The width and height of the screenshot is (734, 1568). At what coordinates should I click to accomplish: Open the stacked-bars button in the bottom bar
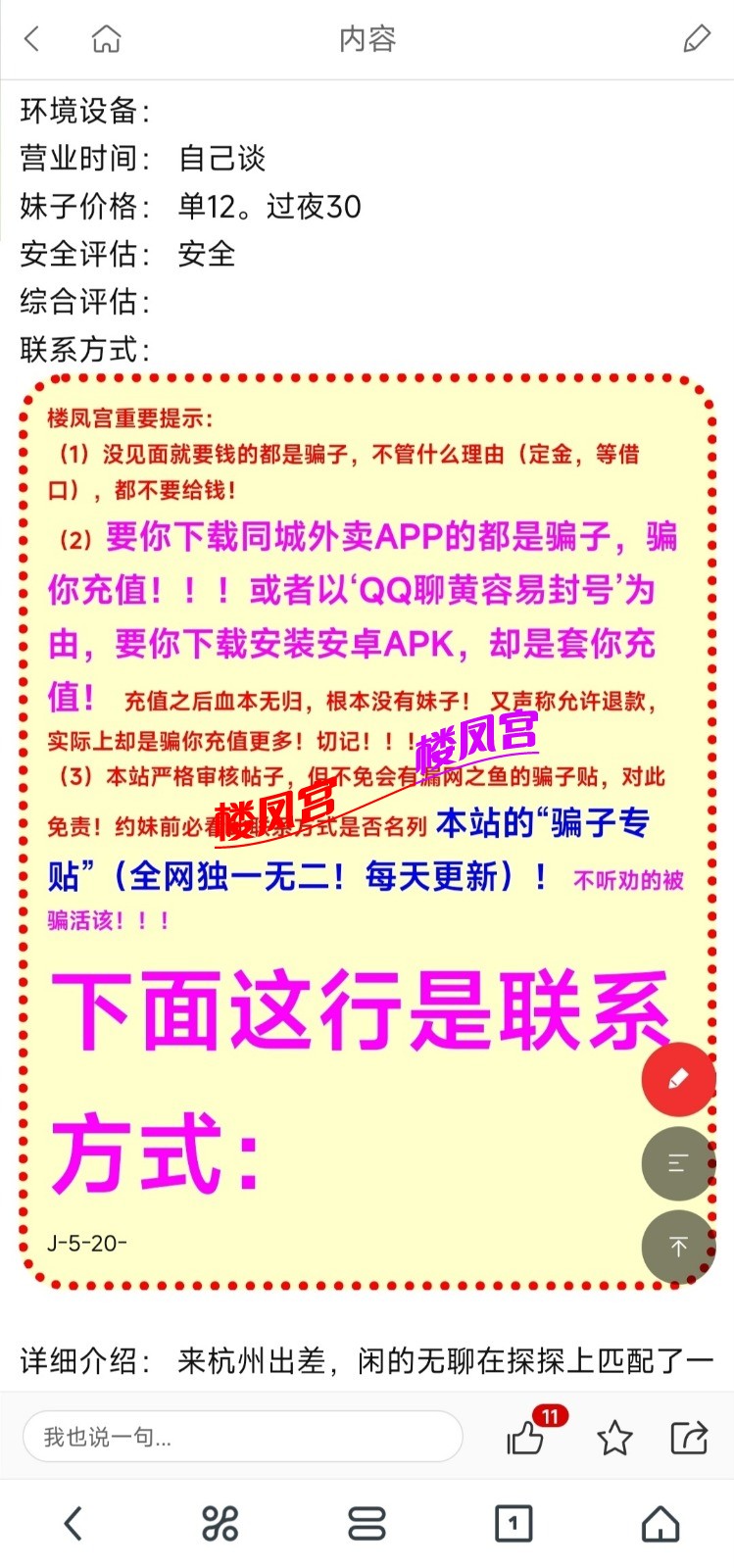(367, 1524)
